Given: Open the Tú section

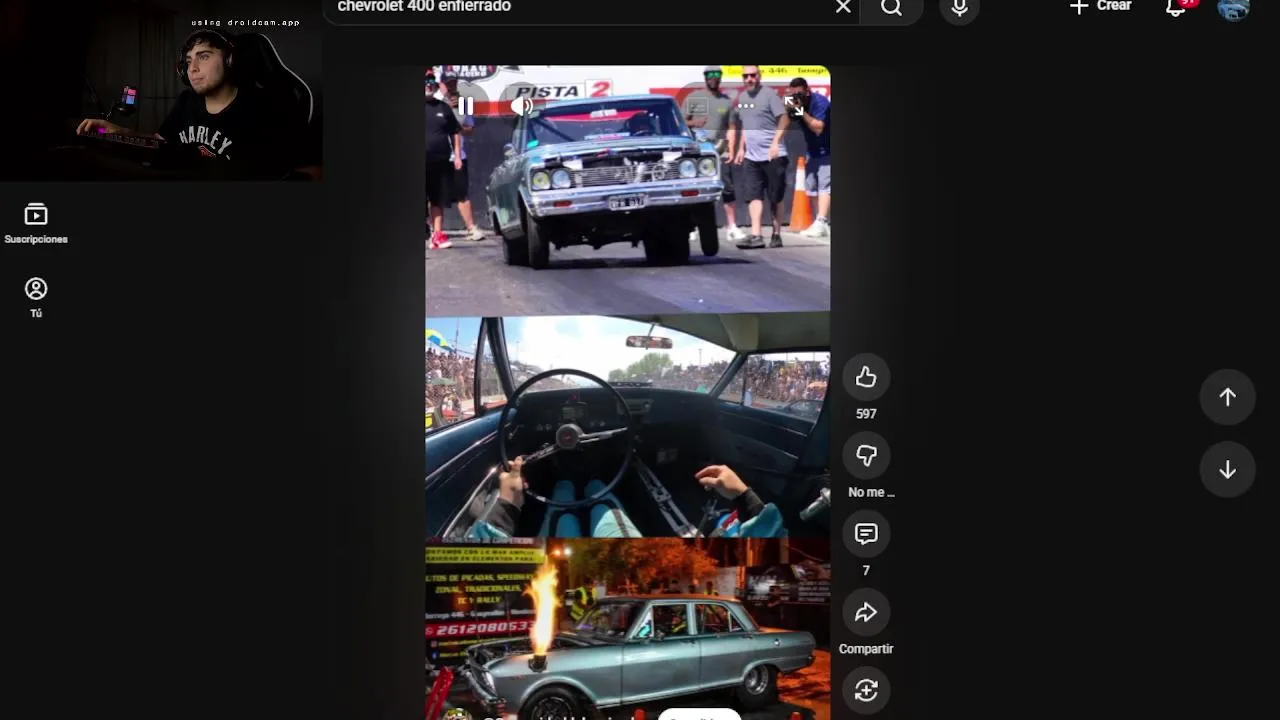Looking at the screenshot, I should [x=36, y=297].
